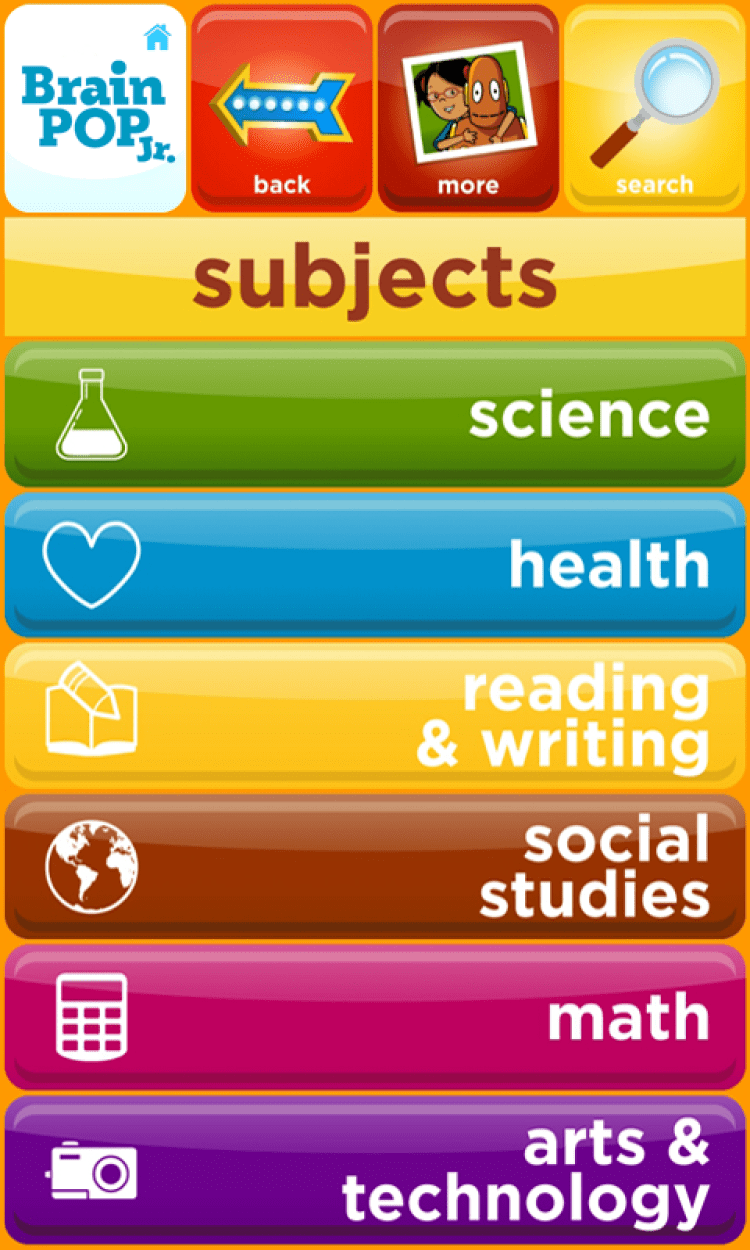Explore arts & technology topics

pos(375,1170)
